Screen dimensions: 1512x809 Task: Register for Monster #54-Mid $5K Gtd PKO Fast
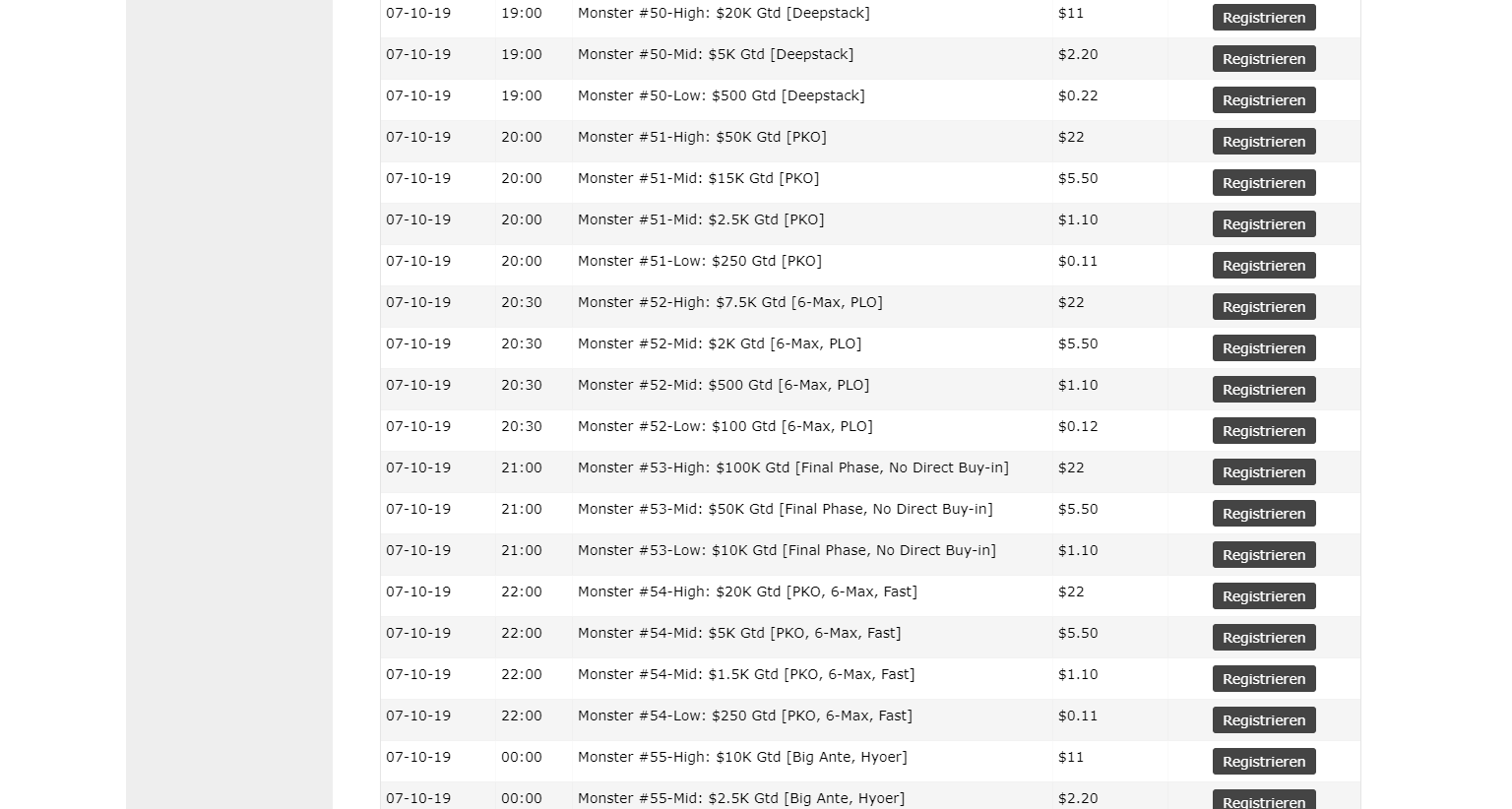(1264, 638)
